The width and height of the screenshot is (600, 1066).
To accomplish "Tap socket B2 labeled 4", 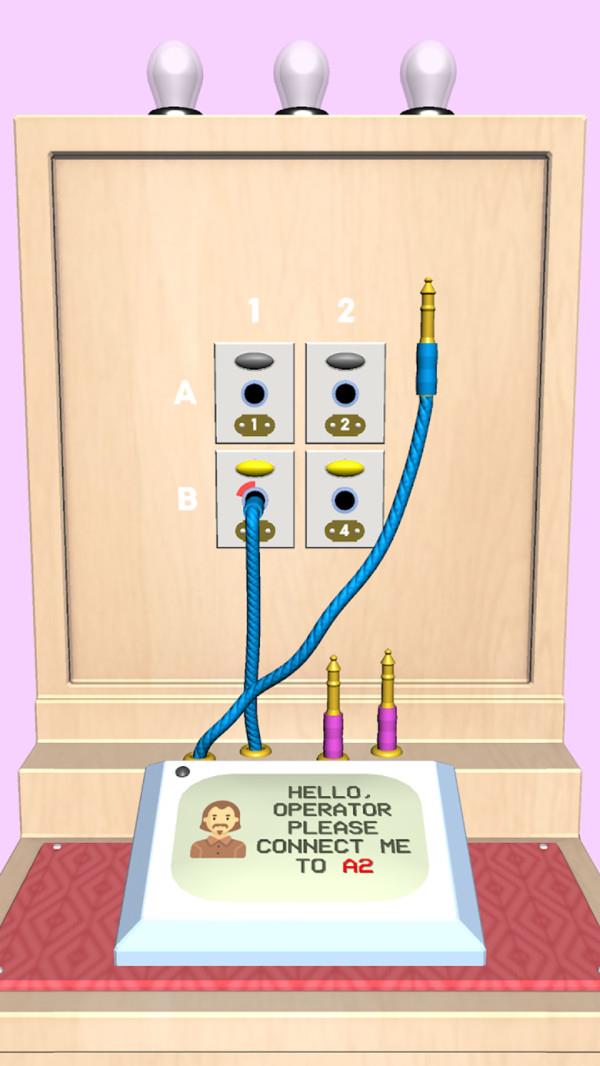I will pos(345,500).
